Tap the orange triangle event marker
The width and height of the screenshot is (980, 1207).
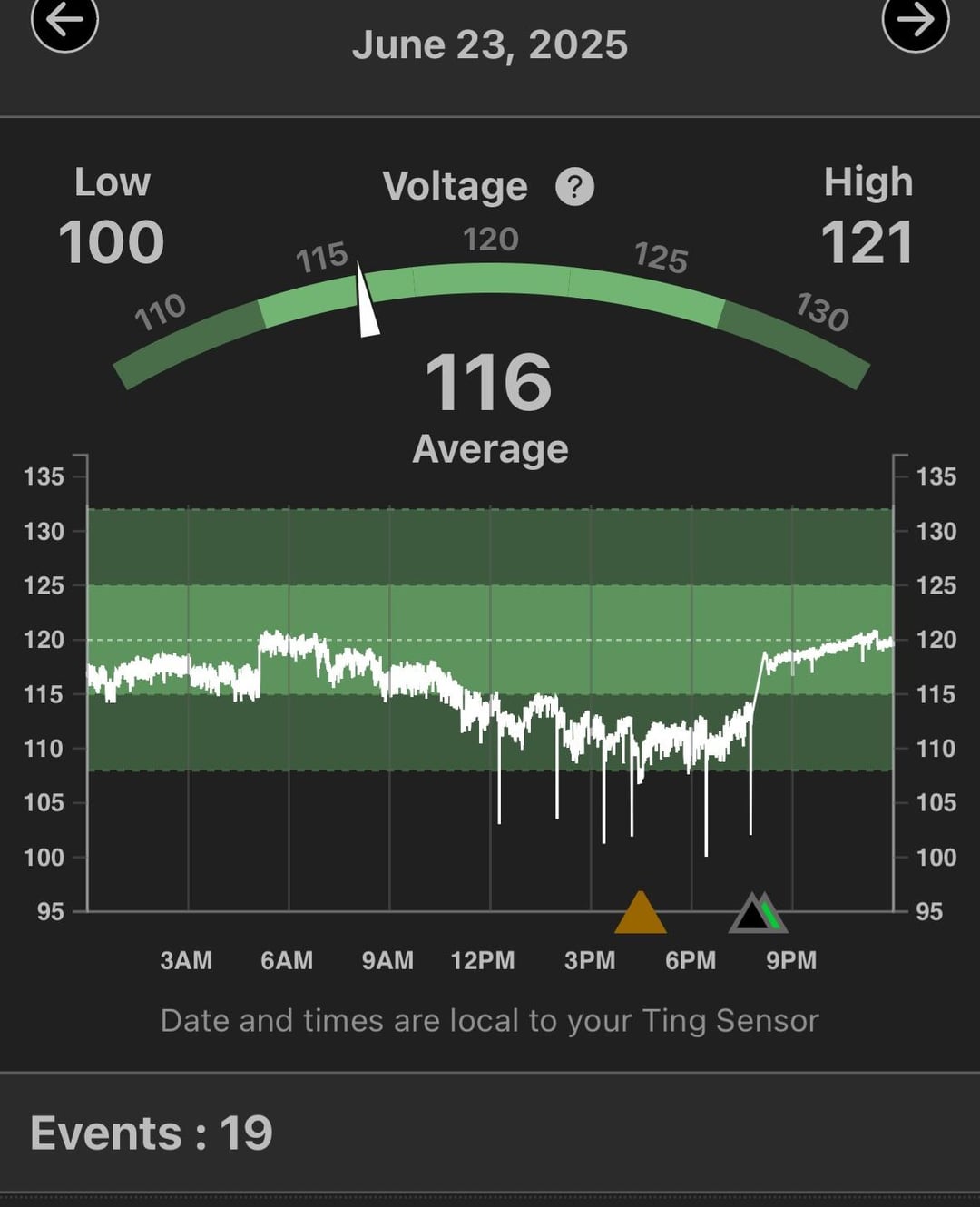click(641, 915)
